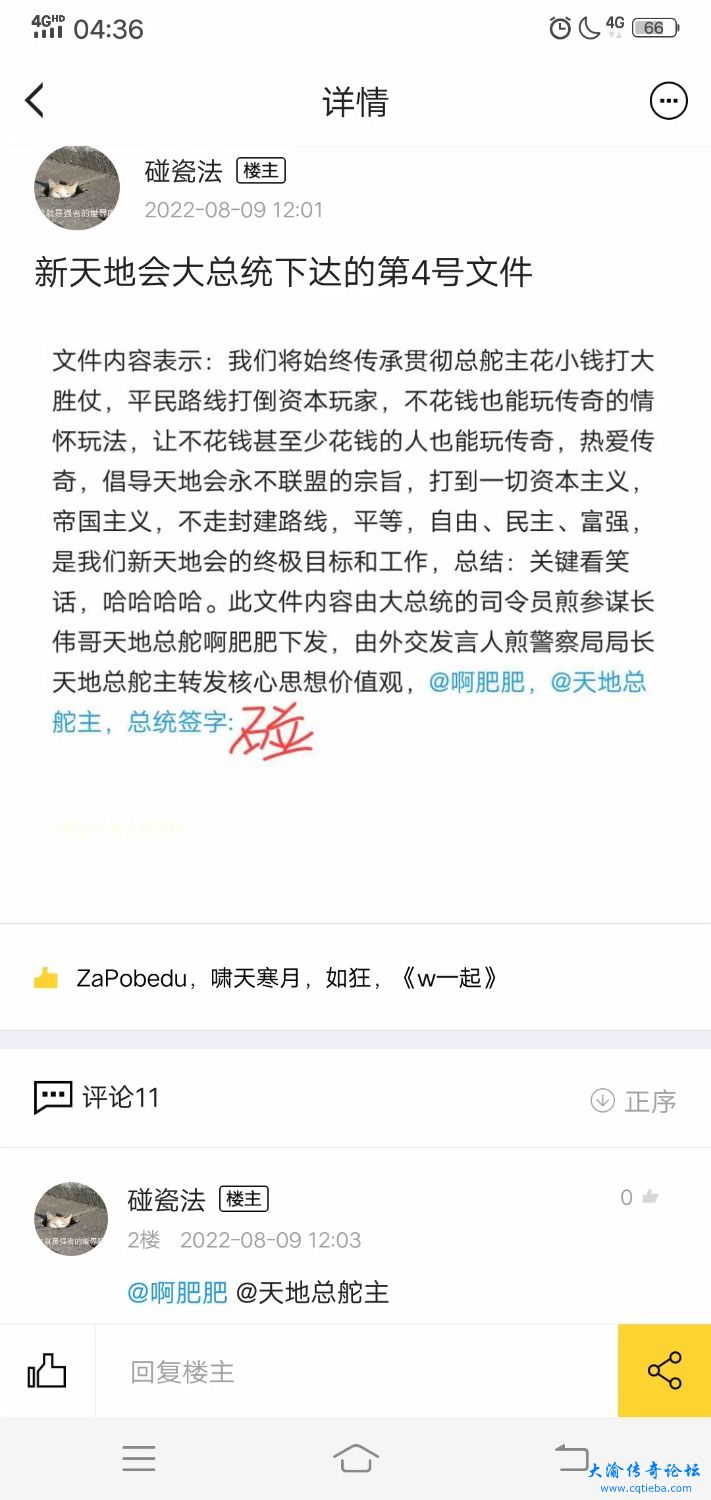Like this post with the thumbs-up button
This screenshot has width=711, height=1500.
[x=47, y=1371]
